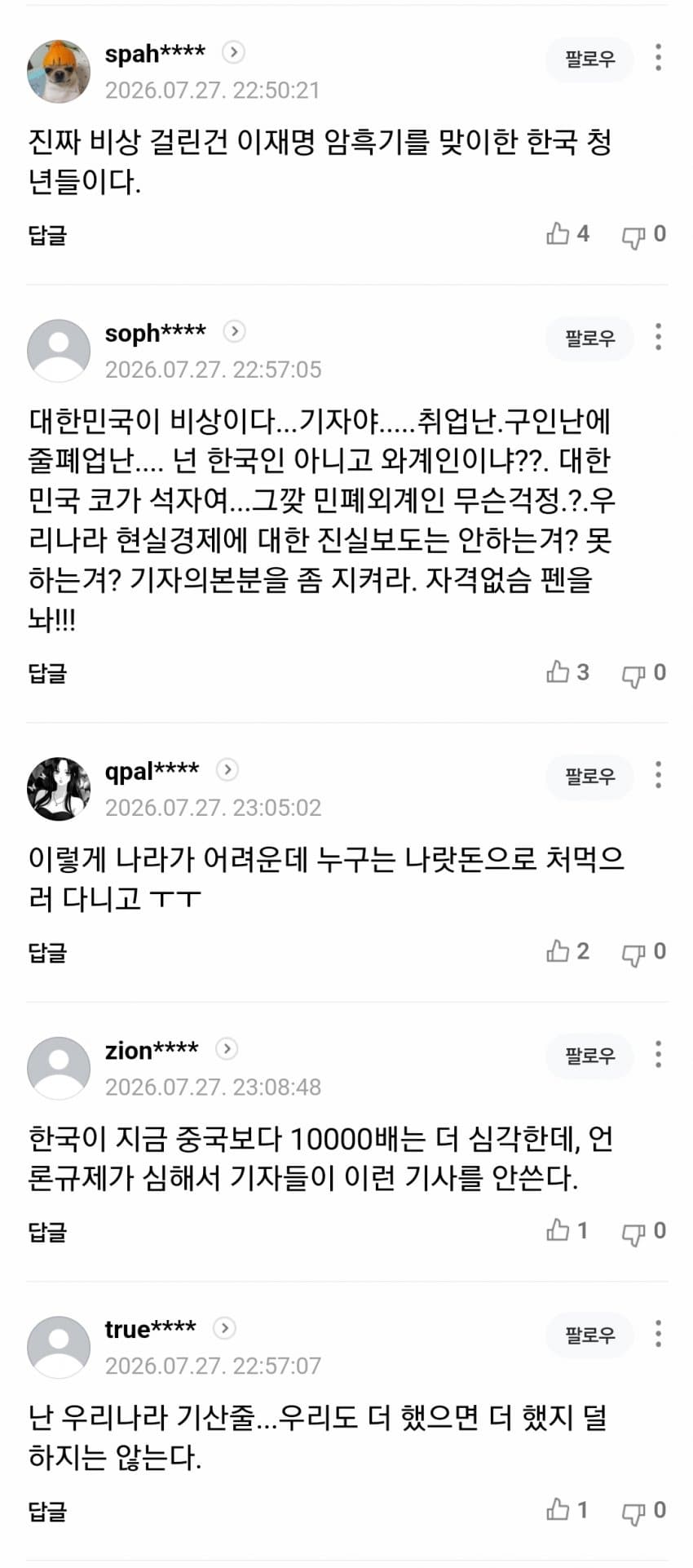Open overflow menu on spah**** comment
Viewport: 693px width, 1568px height.
click(x=658, y=57)
